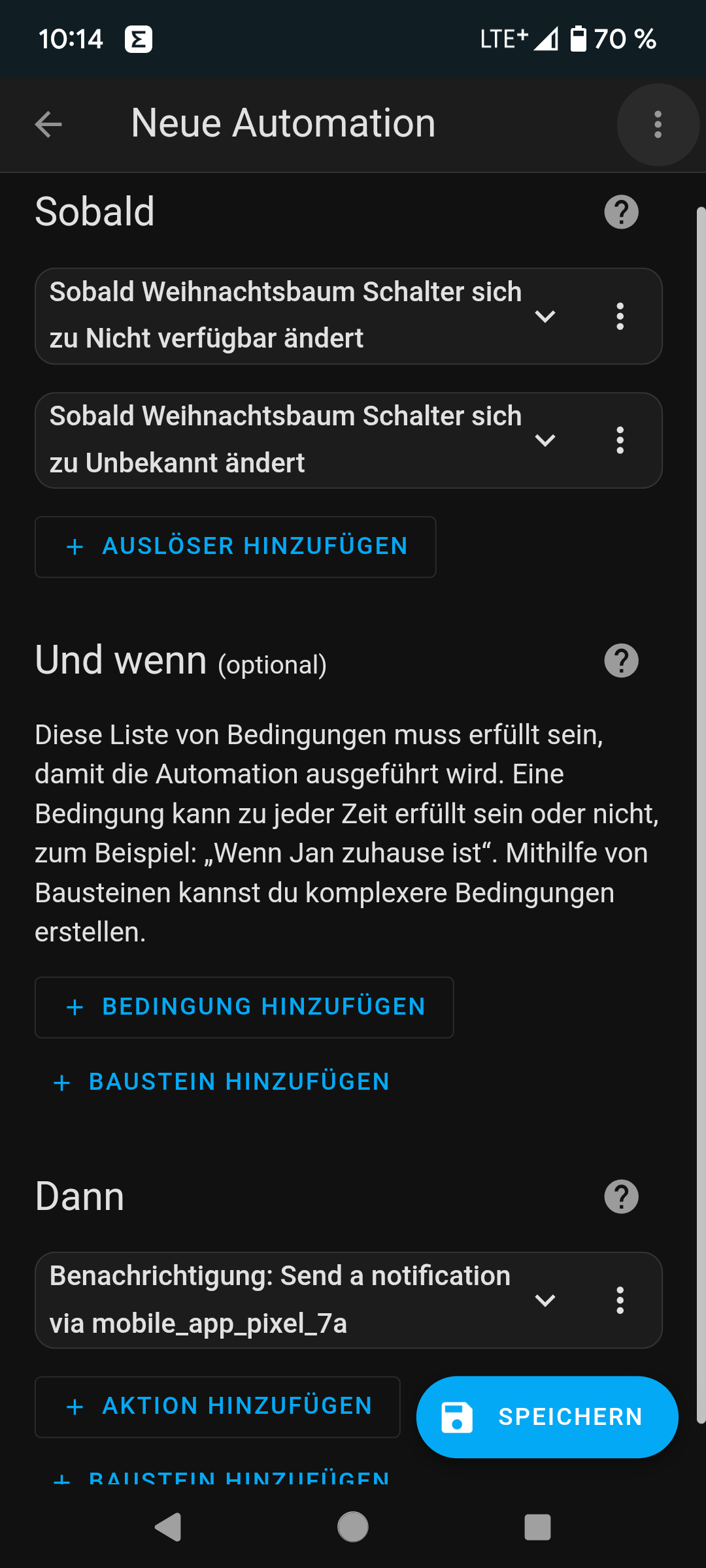Open options menu for the 'Unbekannt' trigger
The image size is (706, 1568).
[620, 440]
